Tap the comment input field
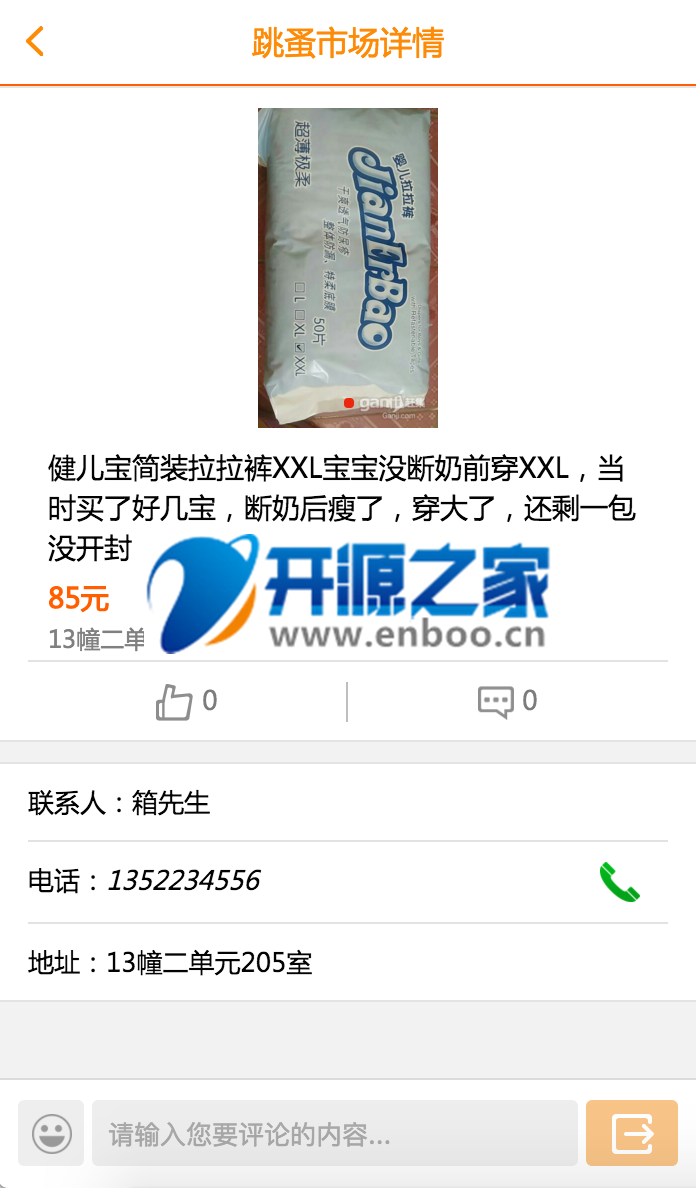 point(334,1133)
